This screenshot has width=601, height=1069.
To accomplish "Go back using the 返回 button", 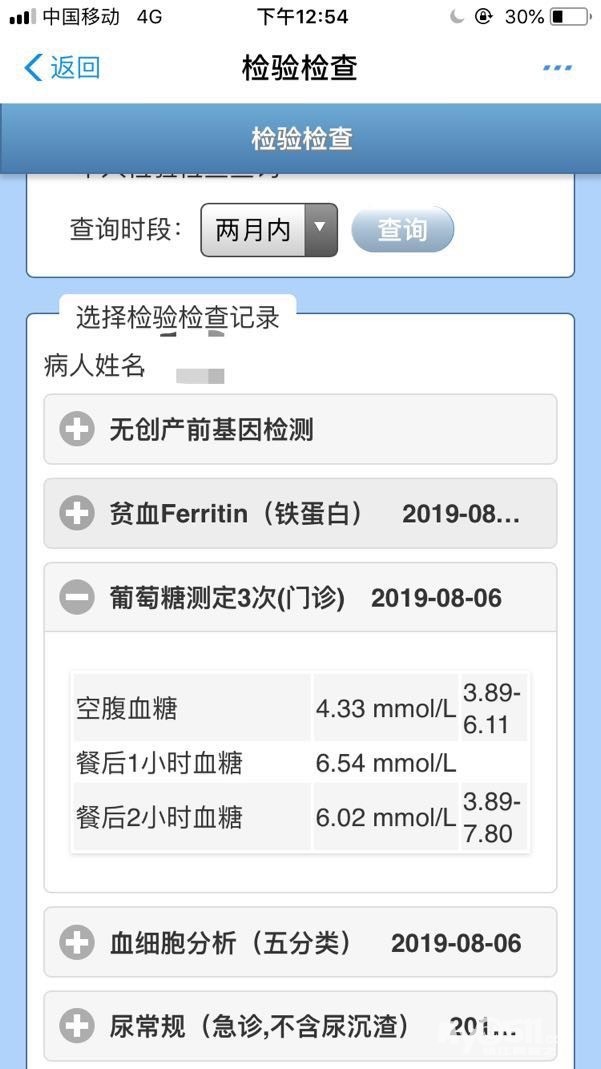I will 62,68.
